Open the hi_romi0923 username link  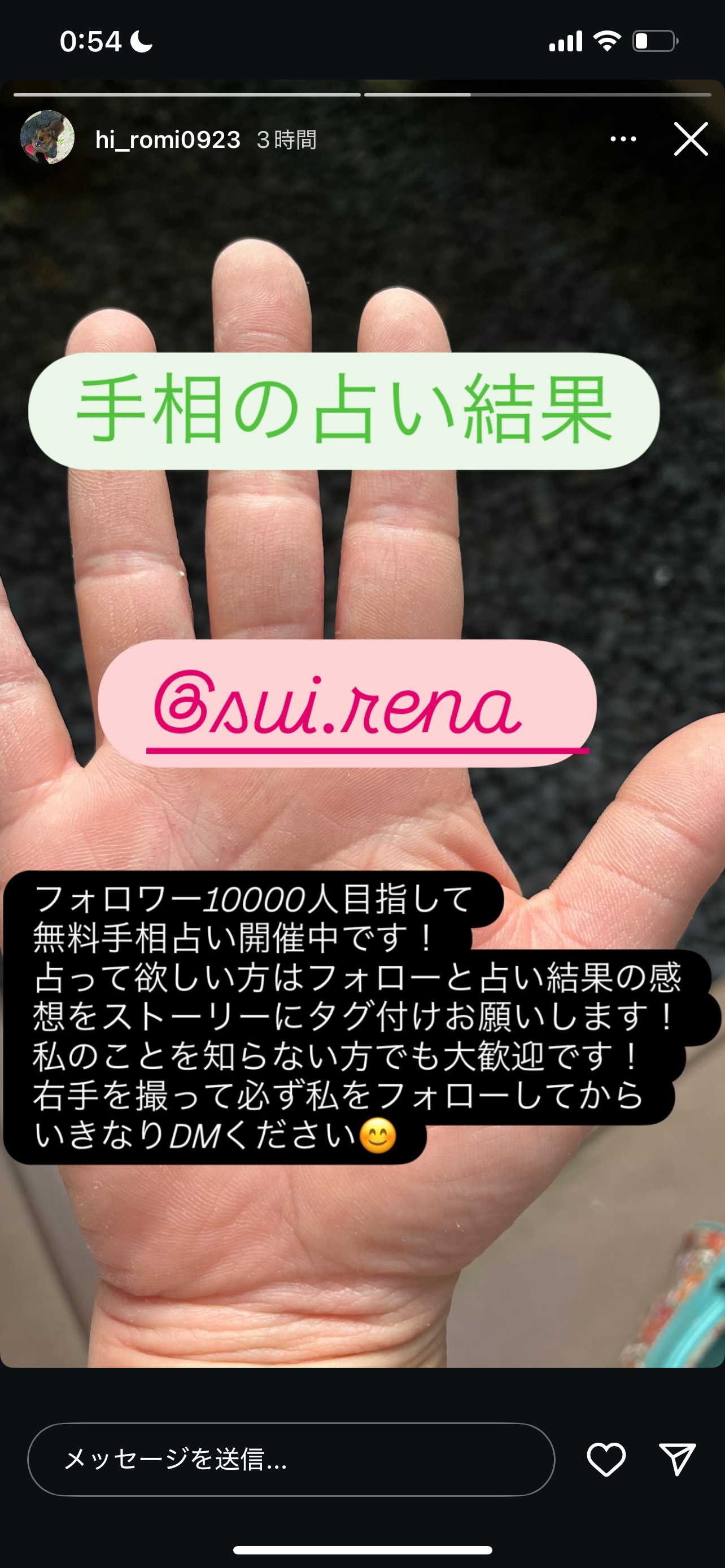click(167, 140)
